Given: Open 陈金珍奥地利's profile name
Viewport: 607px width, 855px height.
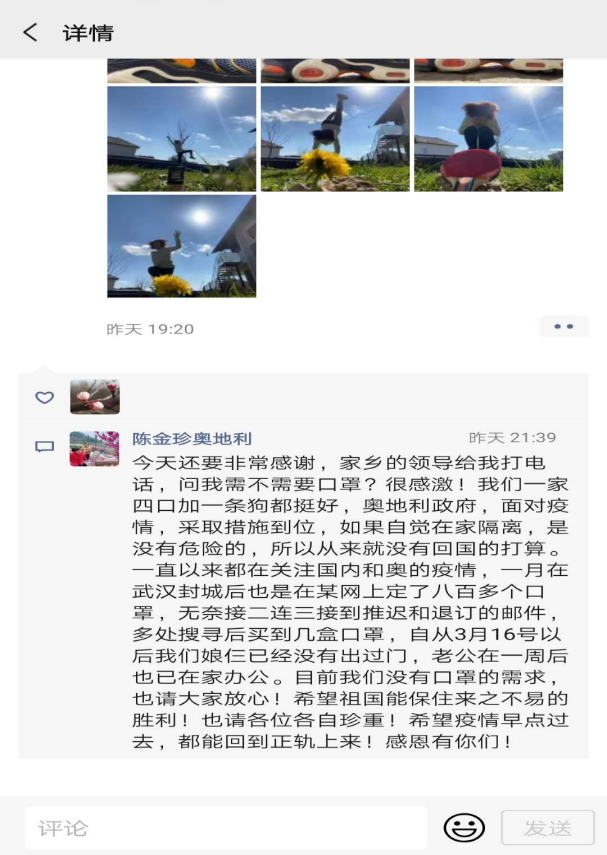Looking at the screenshot, I should [192, 438].
